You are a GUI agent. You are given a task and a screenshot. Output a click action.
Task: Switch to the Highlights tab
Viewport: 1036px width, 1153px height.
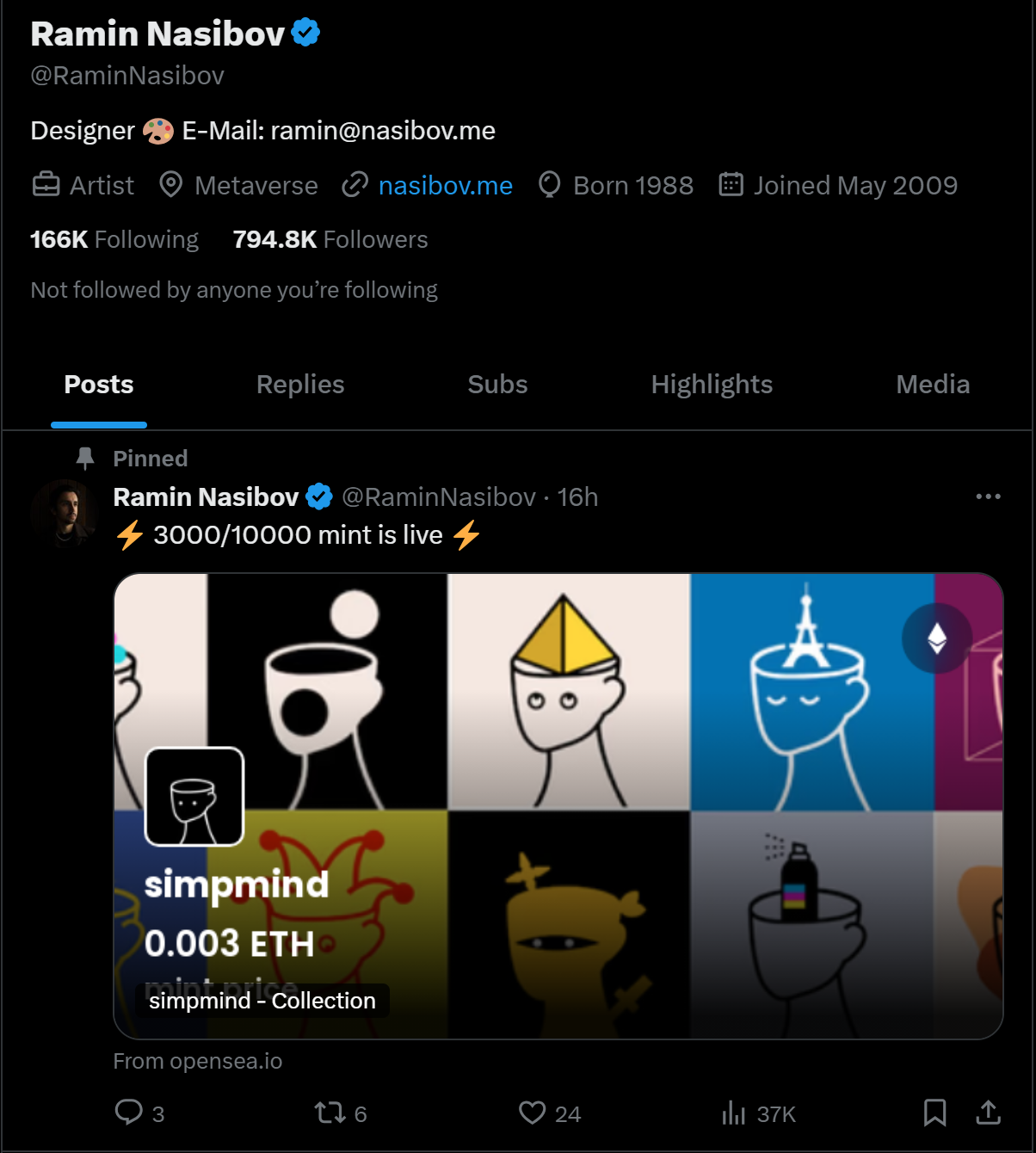[x=712, y=385]
